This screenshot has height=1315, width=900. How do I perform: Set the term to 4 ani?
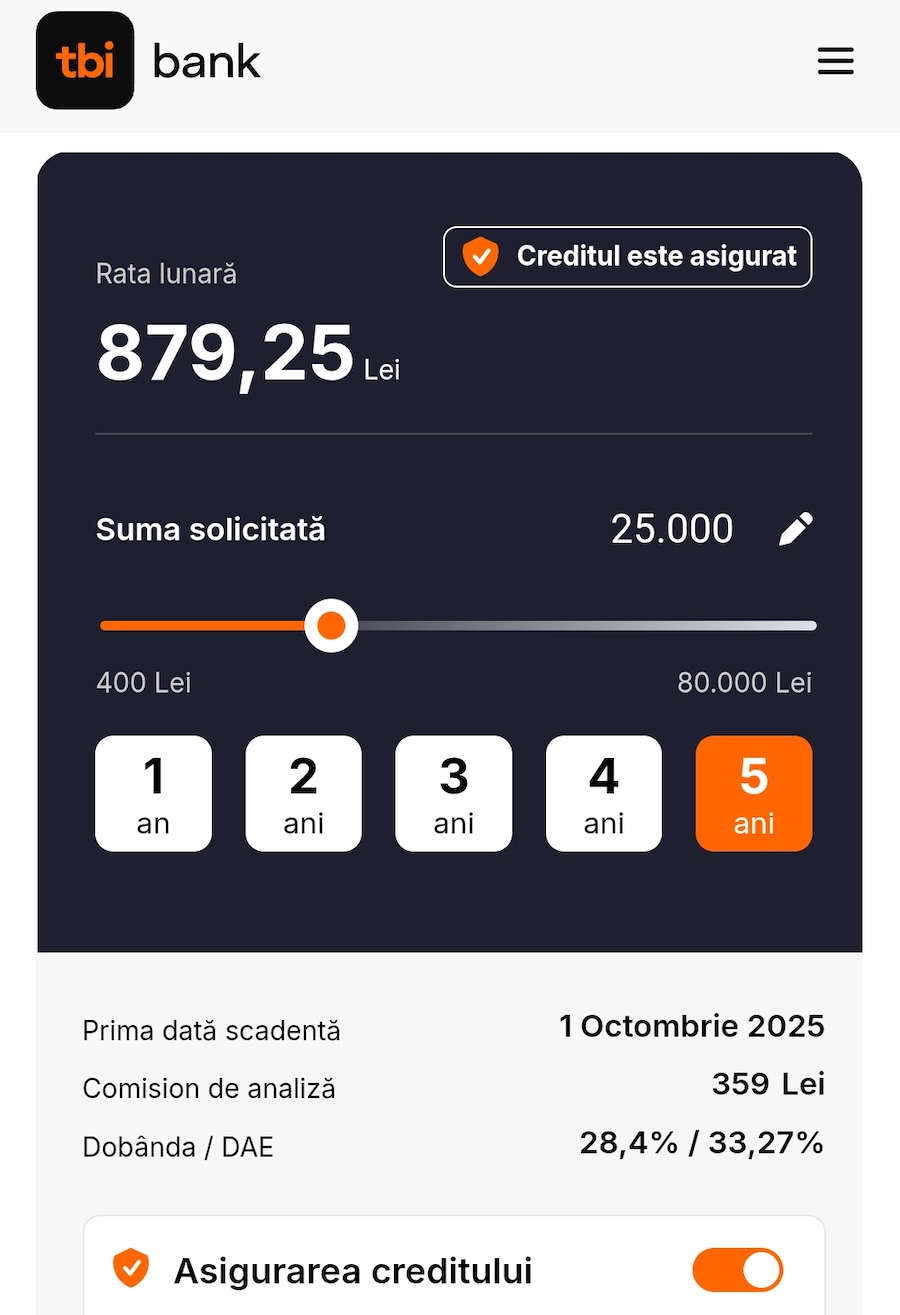(x=603, y=794)
